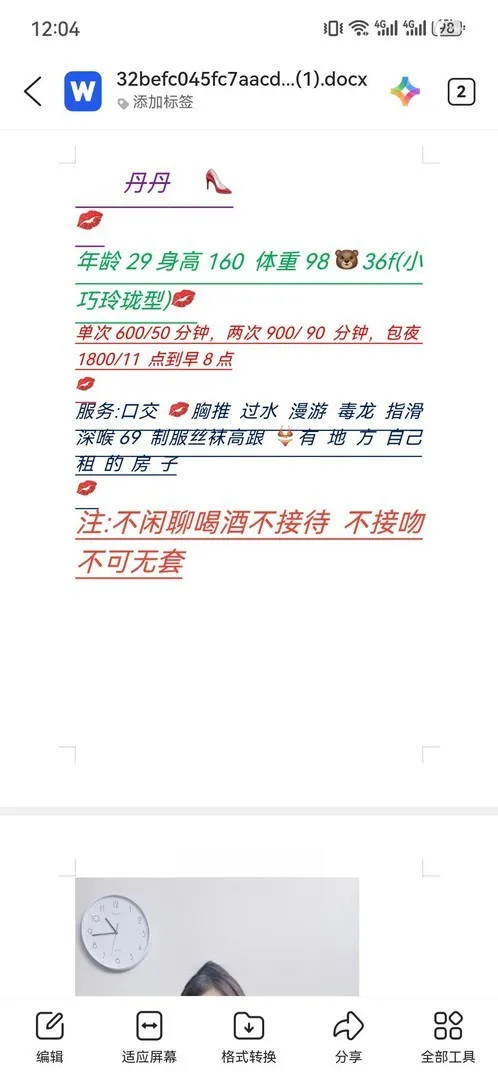Screen dimensions: 498x1079
Task: Share the document via 分享
Action: tap(348, 1037)
